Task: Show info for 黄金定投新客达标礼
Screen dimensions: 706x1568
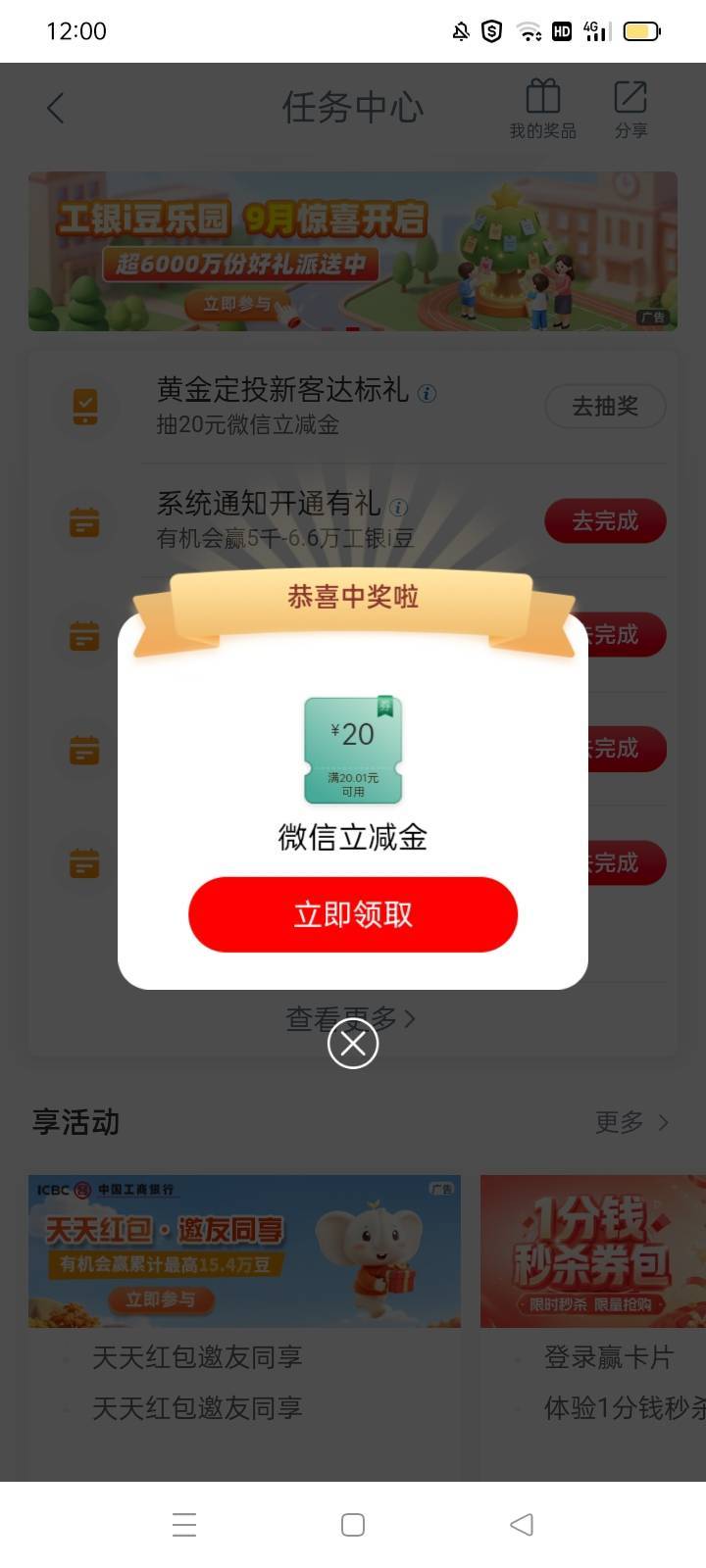Action: pyautogui.click(x=427, y=394)
